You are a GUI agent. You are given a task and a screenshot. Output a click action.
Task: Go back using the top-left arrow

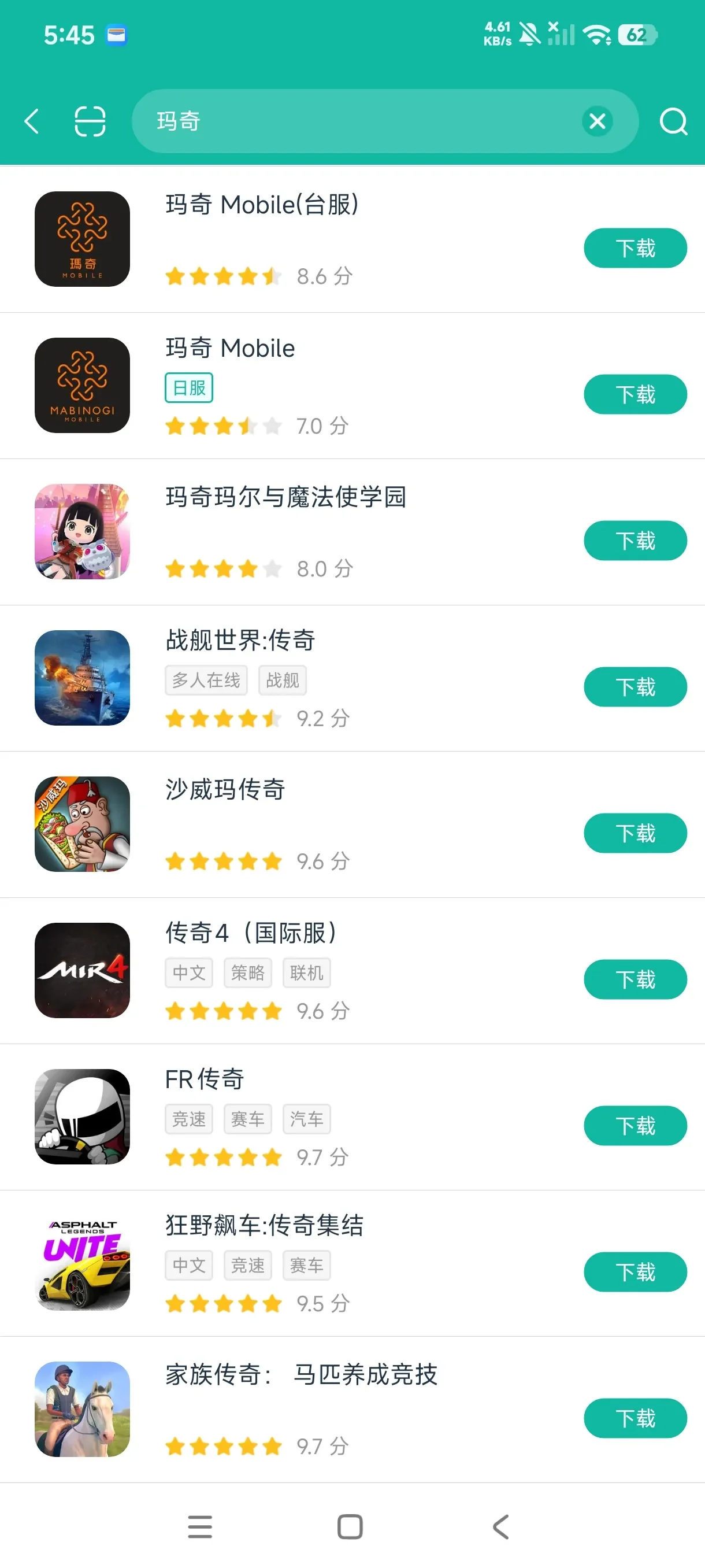(x=32, y=121)
